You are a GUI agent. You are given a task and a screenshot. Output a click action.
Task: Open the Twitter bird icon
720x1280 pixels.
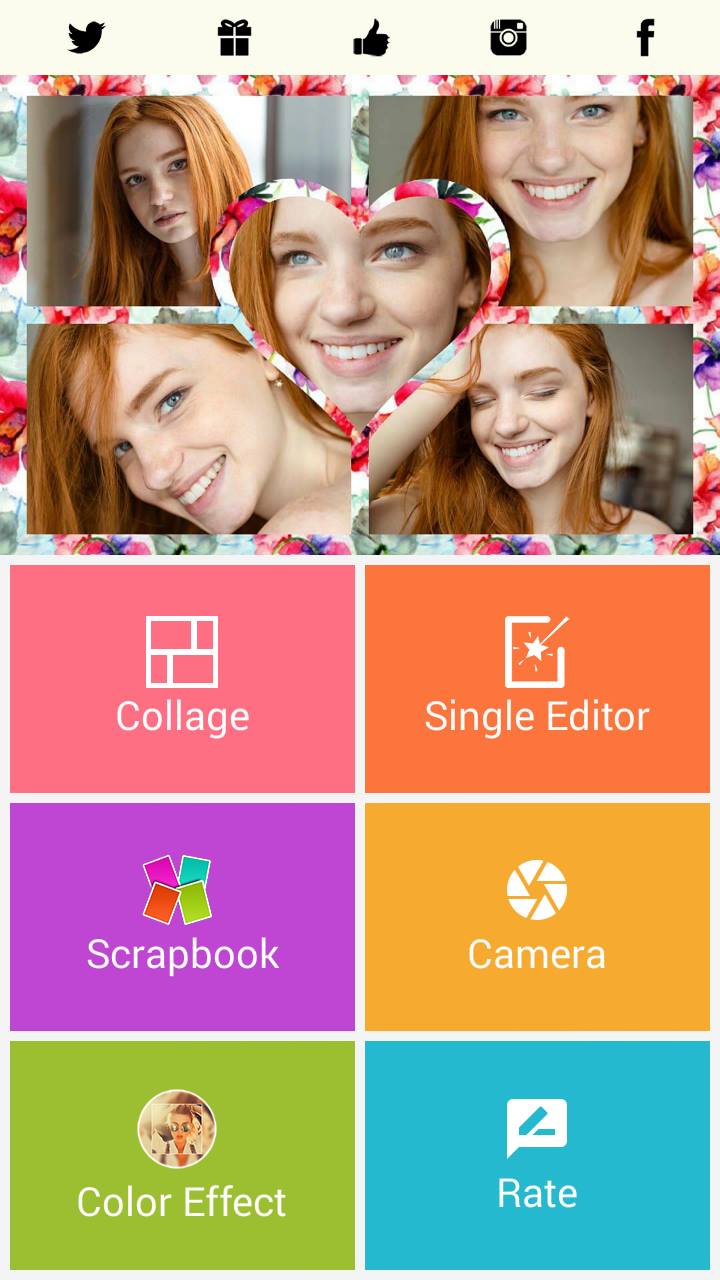pos(87,38)
